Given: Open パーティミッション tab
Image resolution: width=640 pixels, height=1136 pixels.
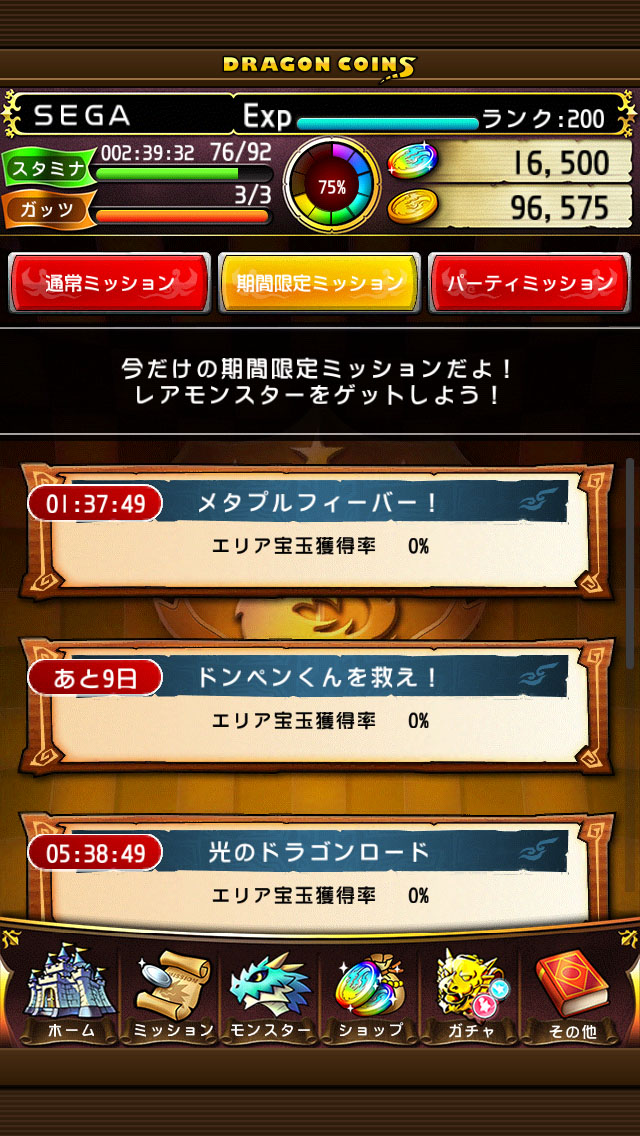Looking at the screenshot, I should pyautogui.click(x=530, y=283).
